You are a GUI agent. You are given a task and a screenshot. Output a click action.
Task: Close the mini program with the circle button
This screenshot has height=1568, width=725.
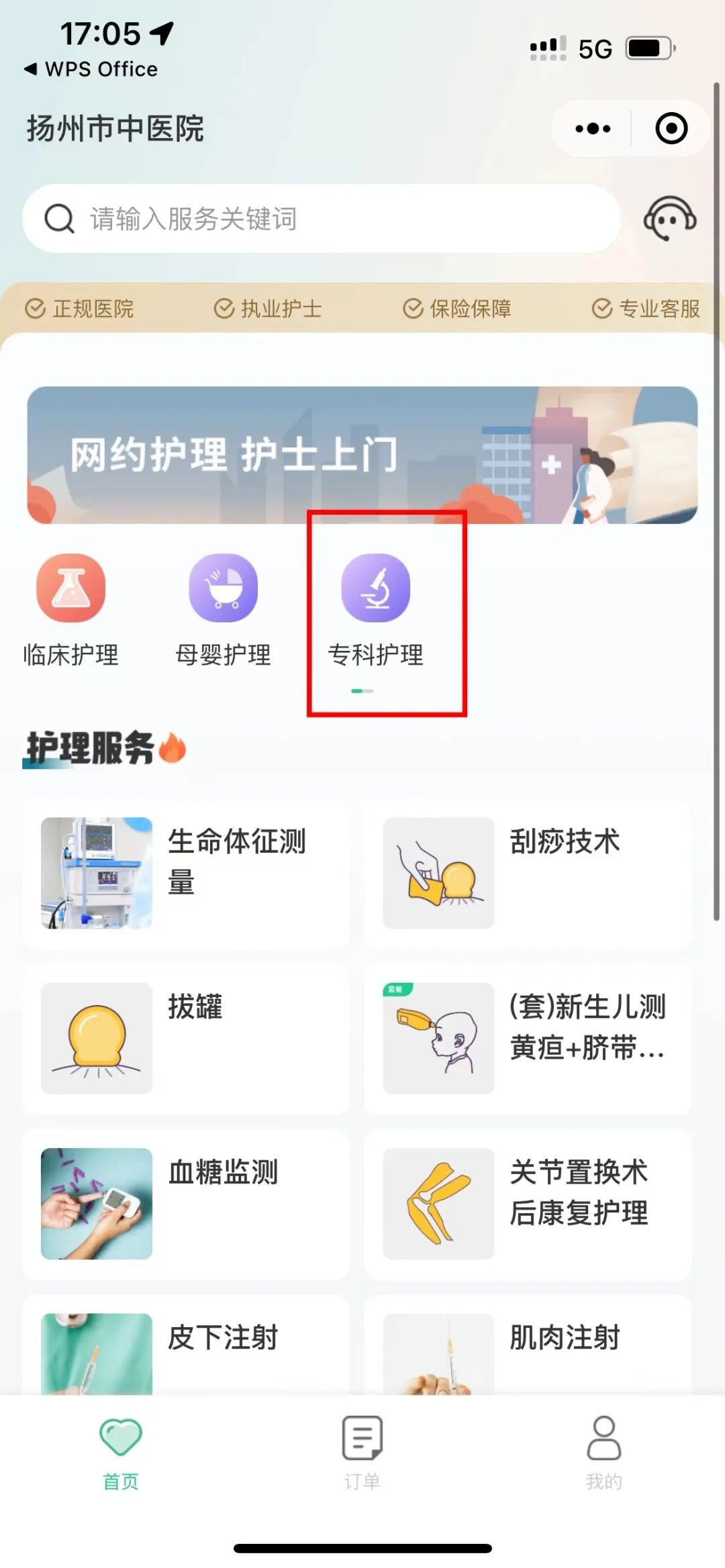pos(671,128)
